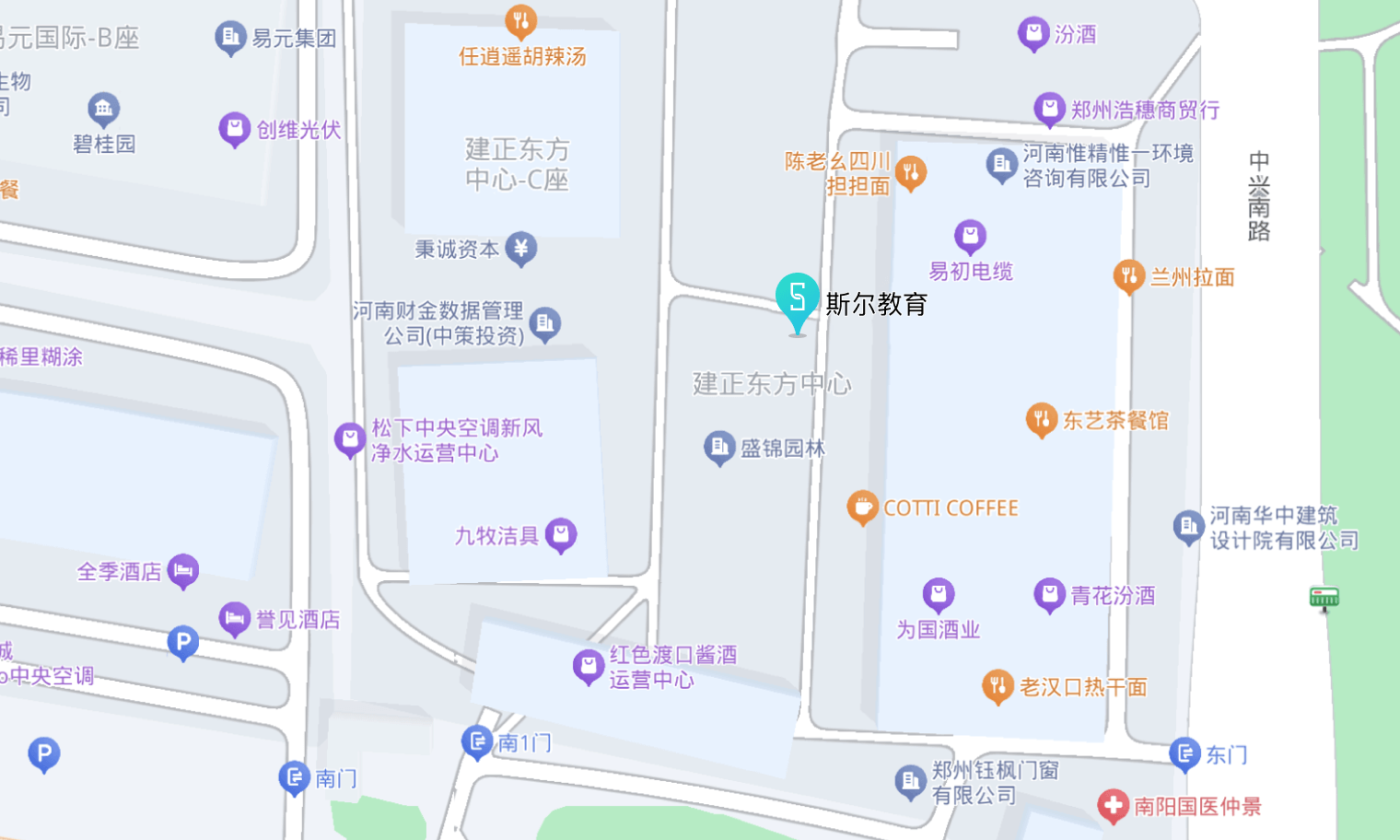The image size is (1400, 840).
Task: Open the 盛锦园林 company marker
Action: (x=719, y=448)
